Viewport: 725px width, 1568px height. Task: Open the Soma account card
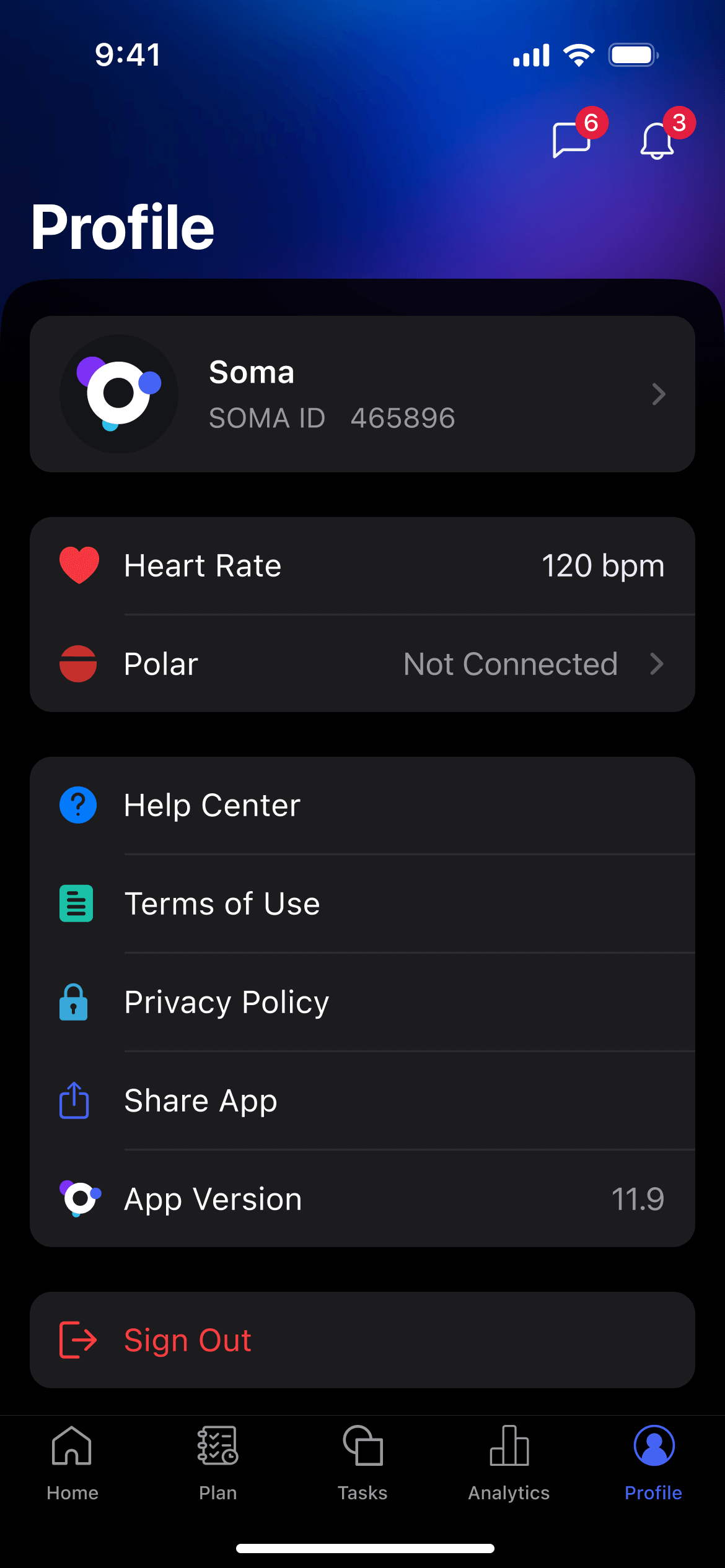pyautogui.click(x=362, y=394)
